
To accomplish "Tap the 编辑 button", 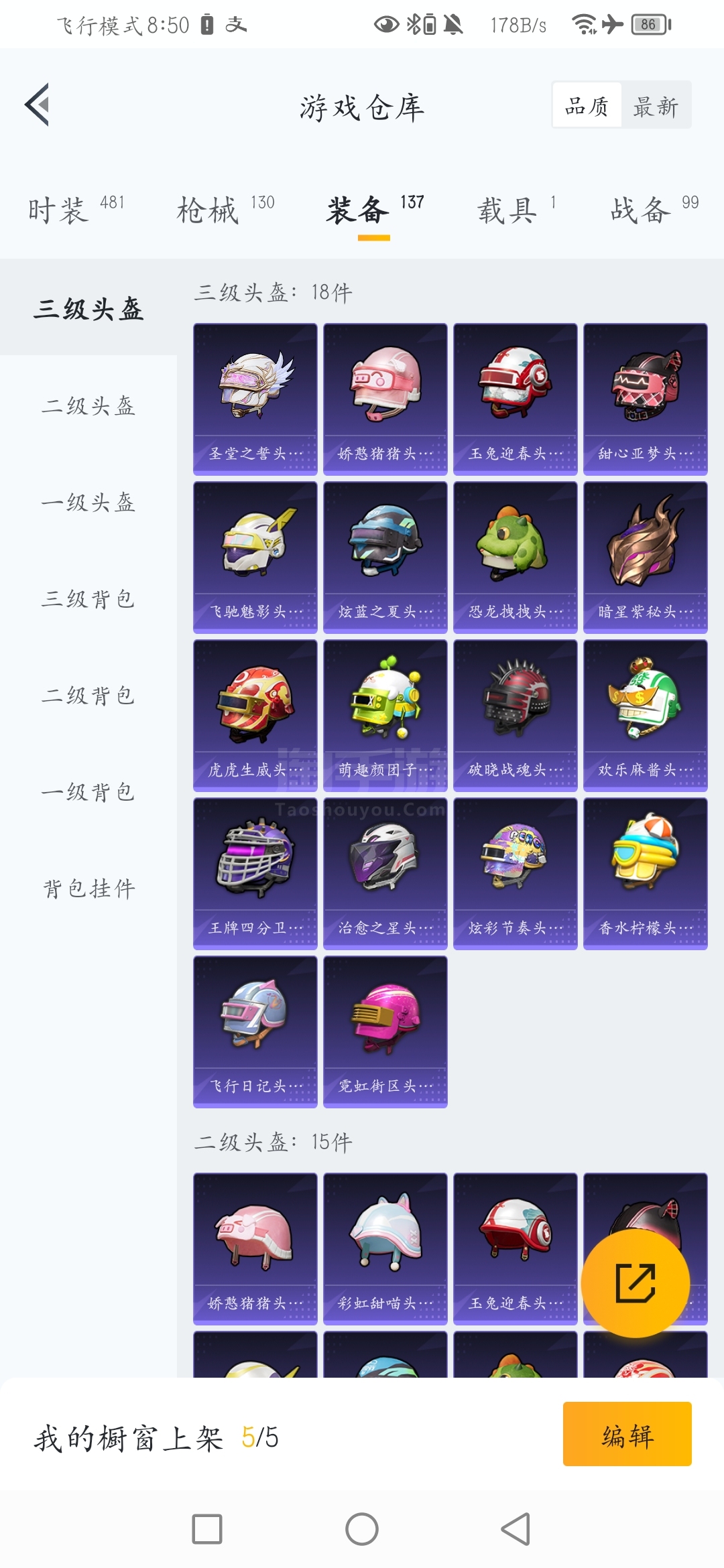I will tap(627, 1434).
